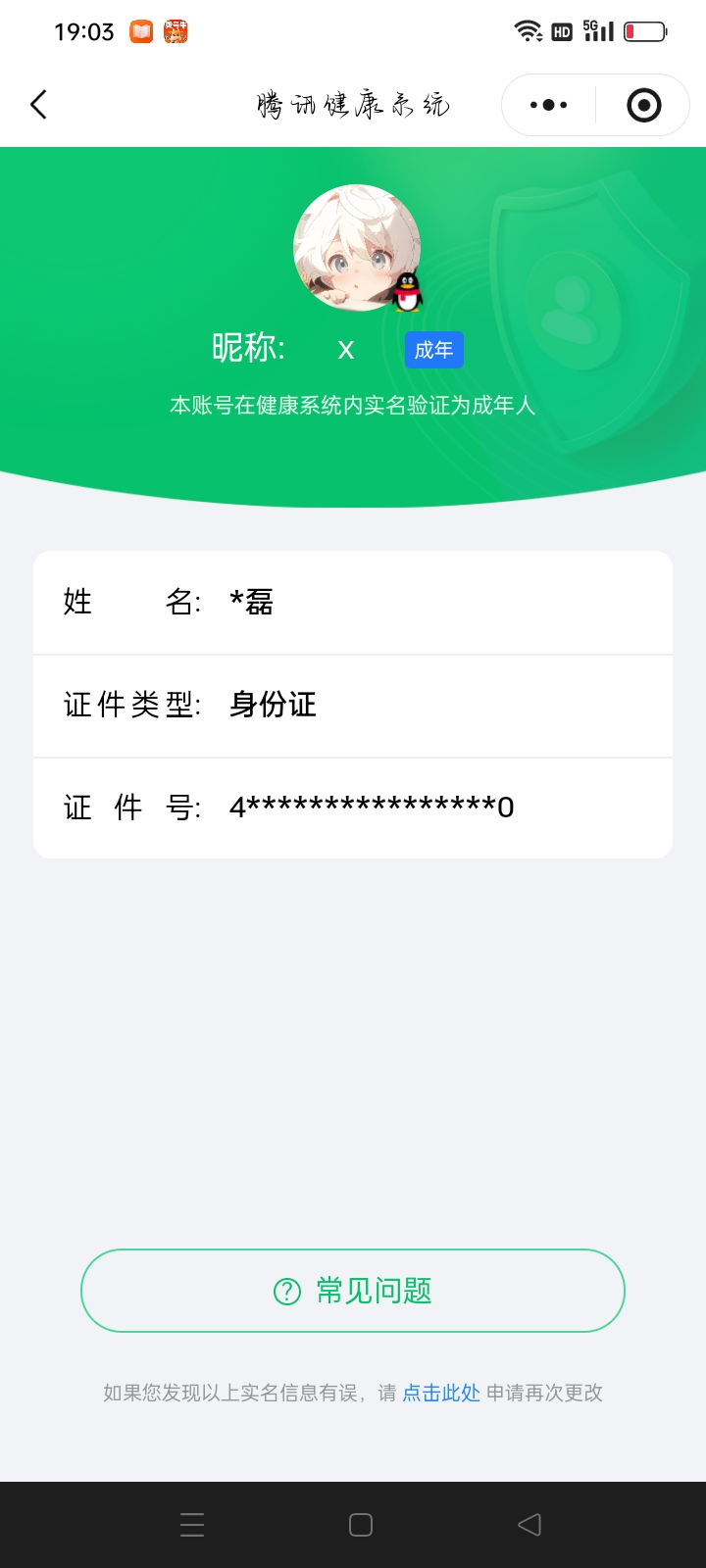This screenshot has height=1568, width=706.
Task: Tap the 腾讯健康系统 title
Action: pos(353,104)
